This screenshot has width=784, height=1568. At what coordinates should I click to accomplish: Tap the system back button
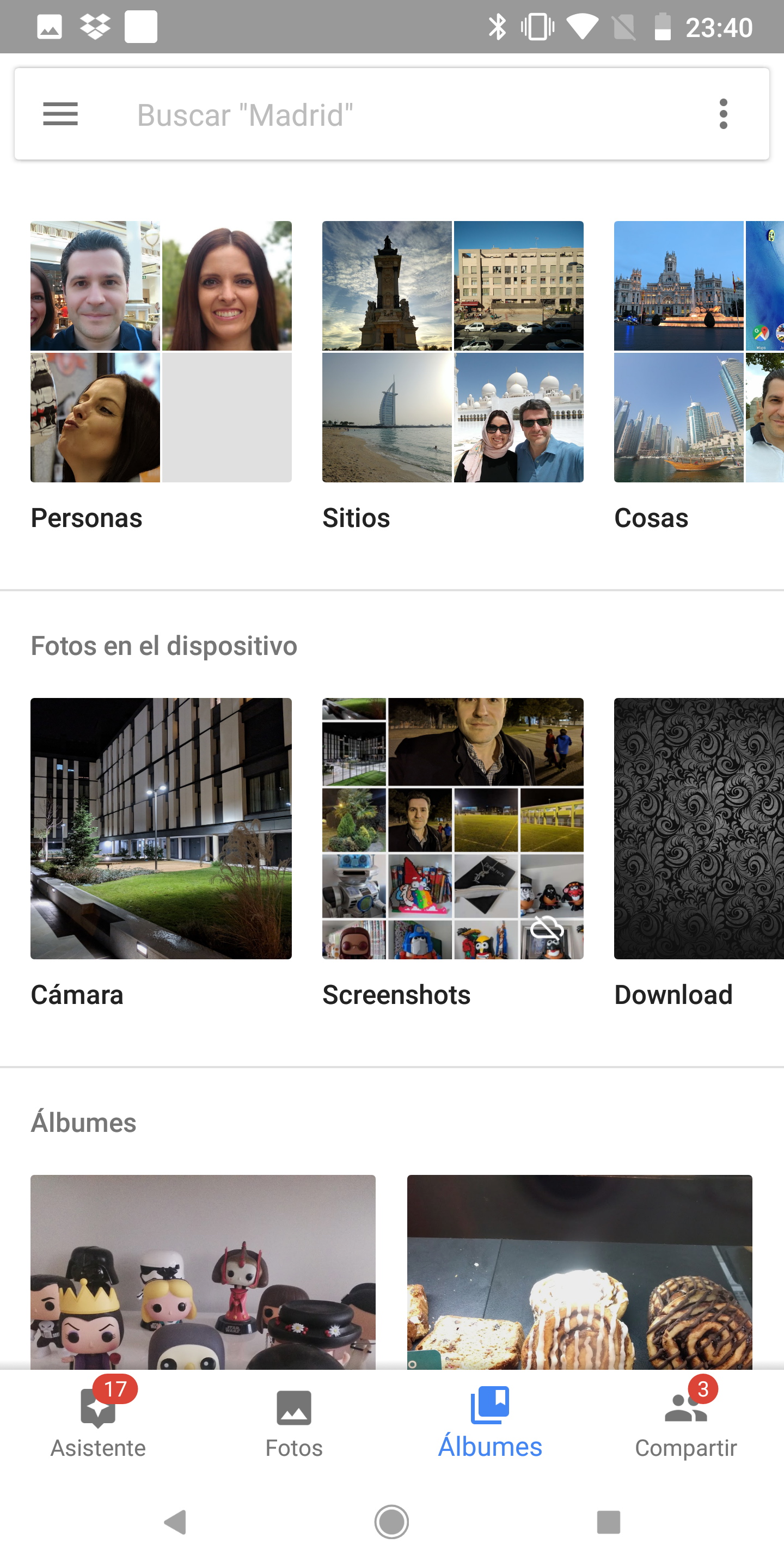(x=175, y=1522)
